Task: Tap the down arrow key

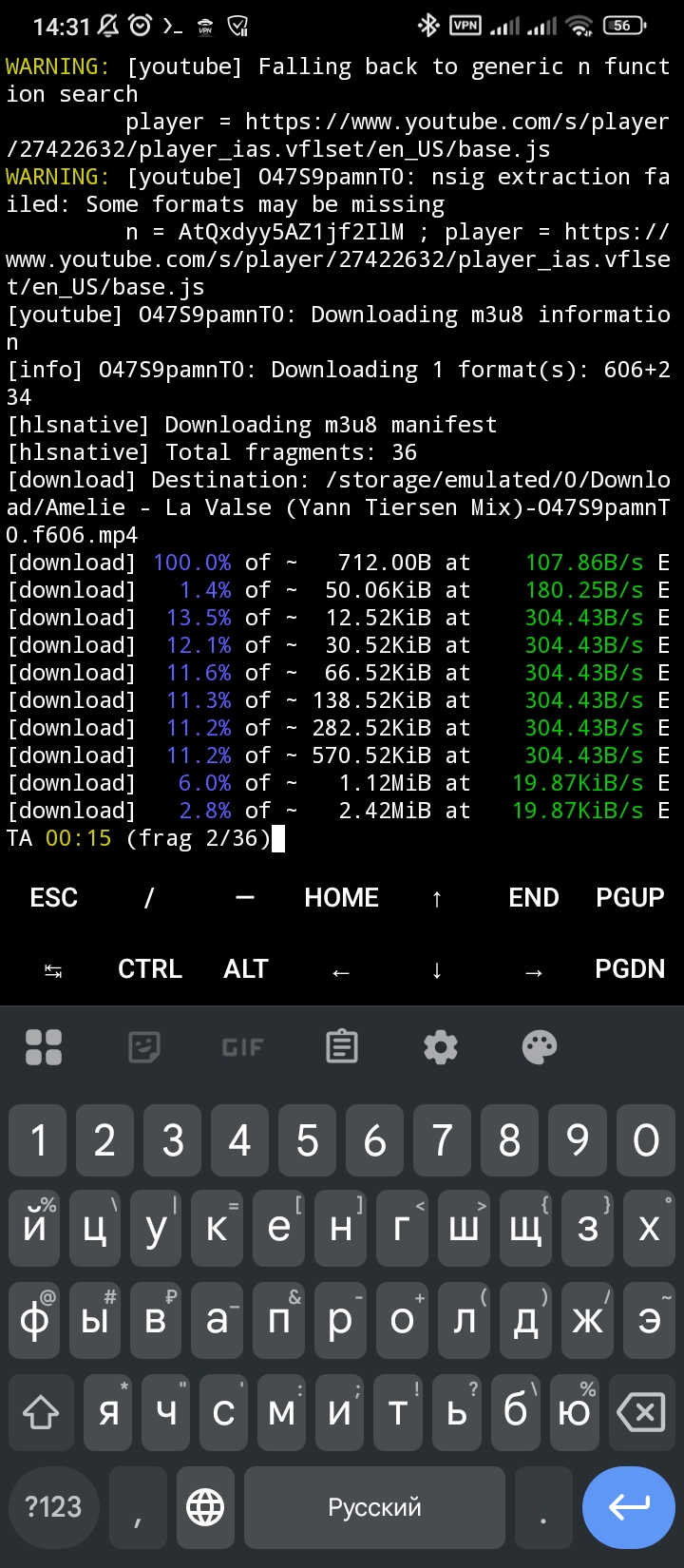Action: pos(437,970)
